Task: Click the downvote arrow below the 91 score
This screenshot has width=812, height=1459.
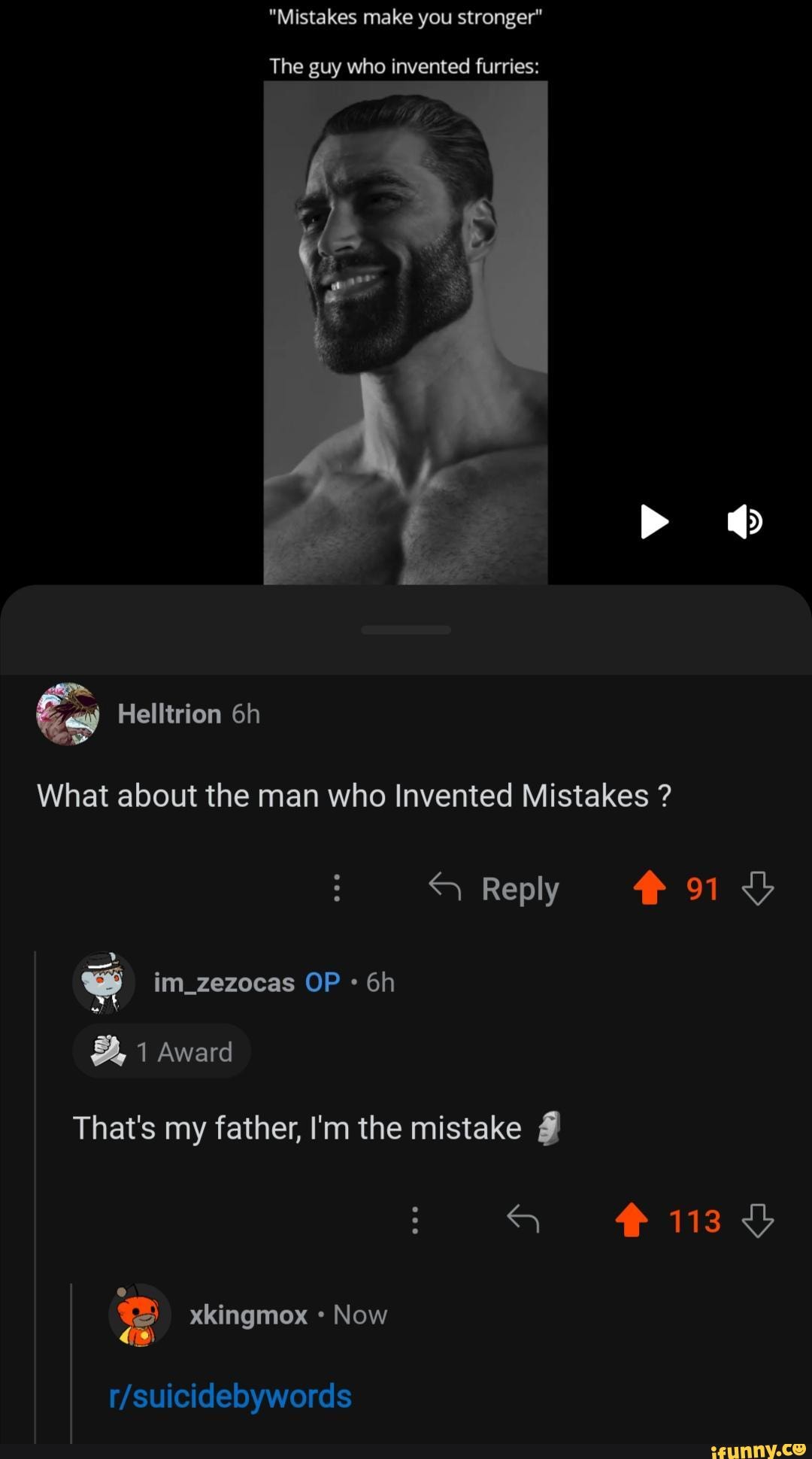Action: 759,888
